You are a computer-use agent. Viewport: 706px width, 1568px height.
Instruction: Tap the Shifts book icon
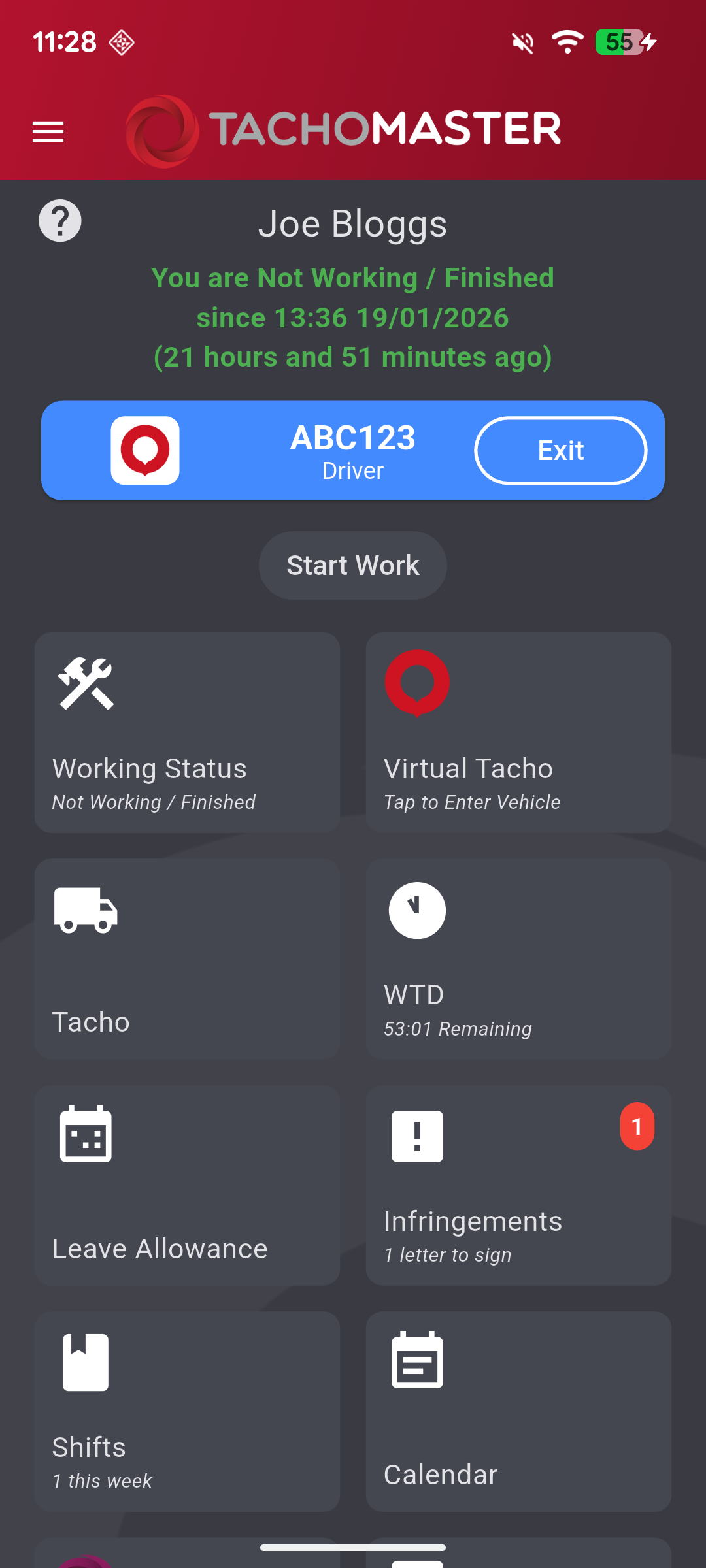[x=86, y=1361]
